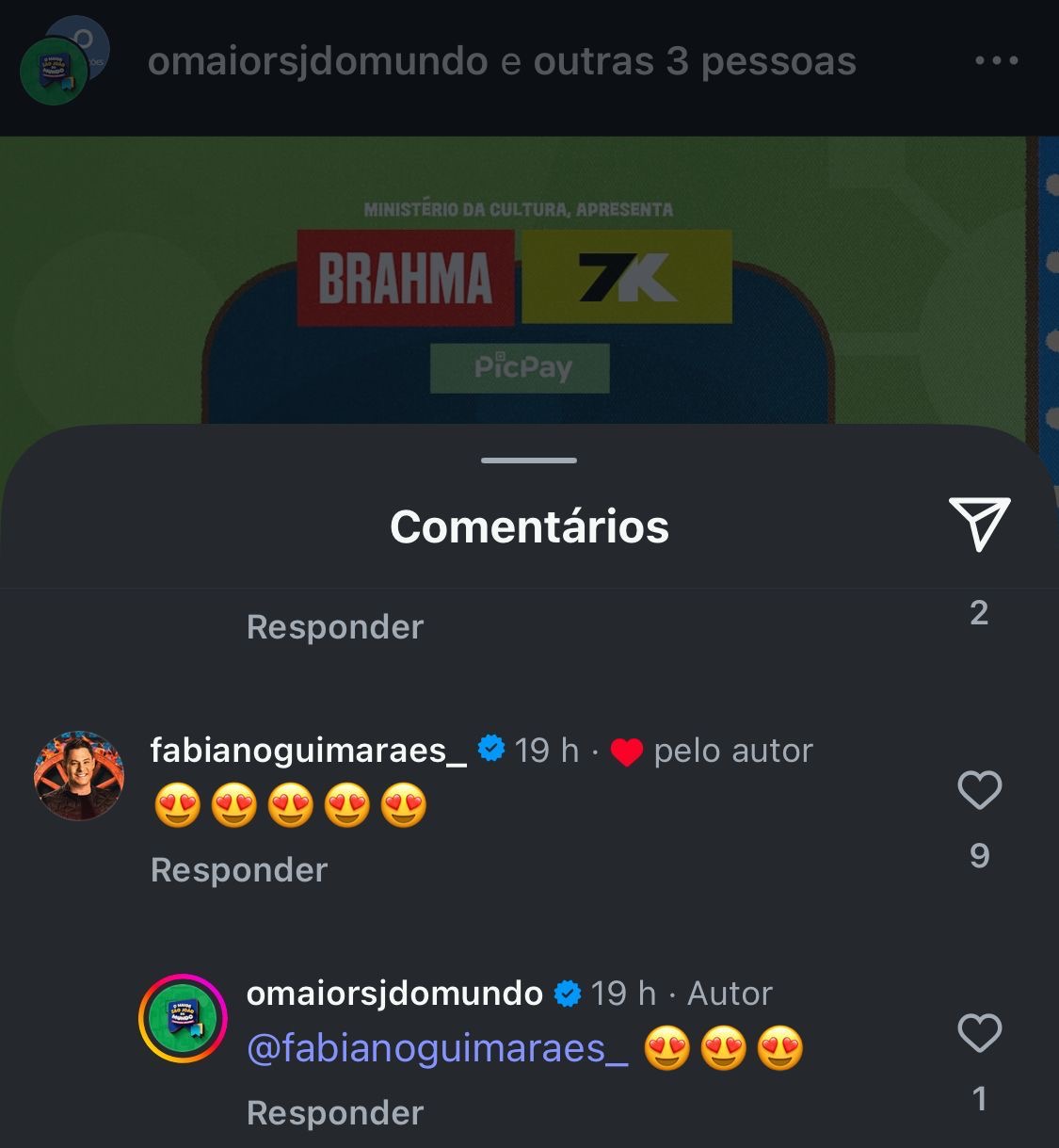The height and width of the screenshot is (1148, 1059).
Task: Share post via paper plane icon
Action: (x=979, y=524)
